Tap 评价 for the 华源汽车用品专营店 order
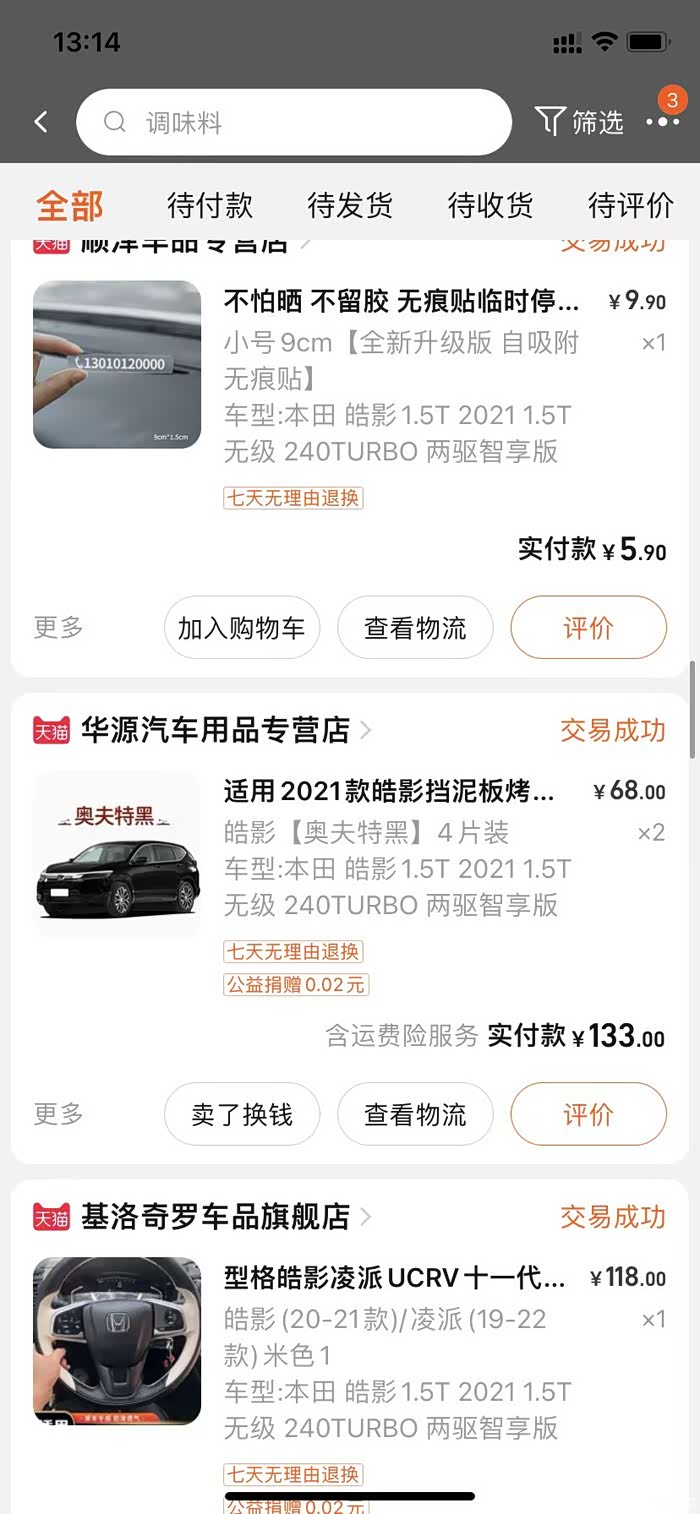Viewport: 700px width, 1514px height. (x=588, y=1114)
